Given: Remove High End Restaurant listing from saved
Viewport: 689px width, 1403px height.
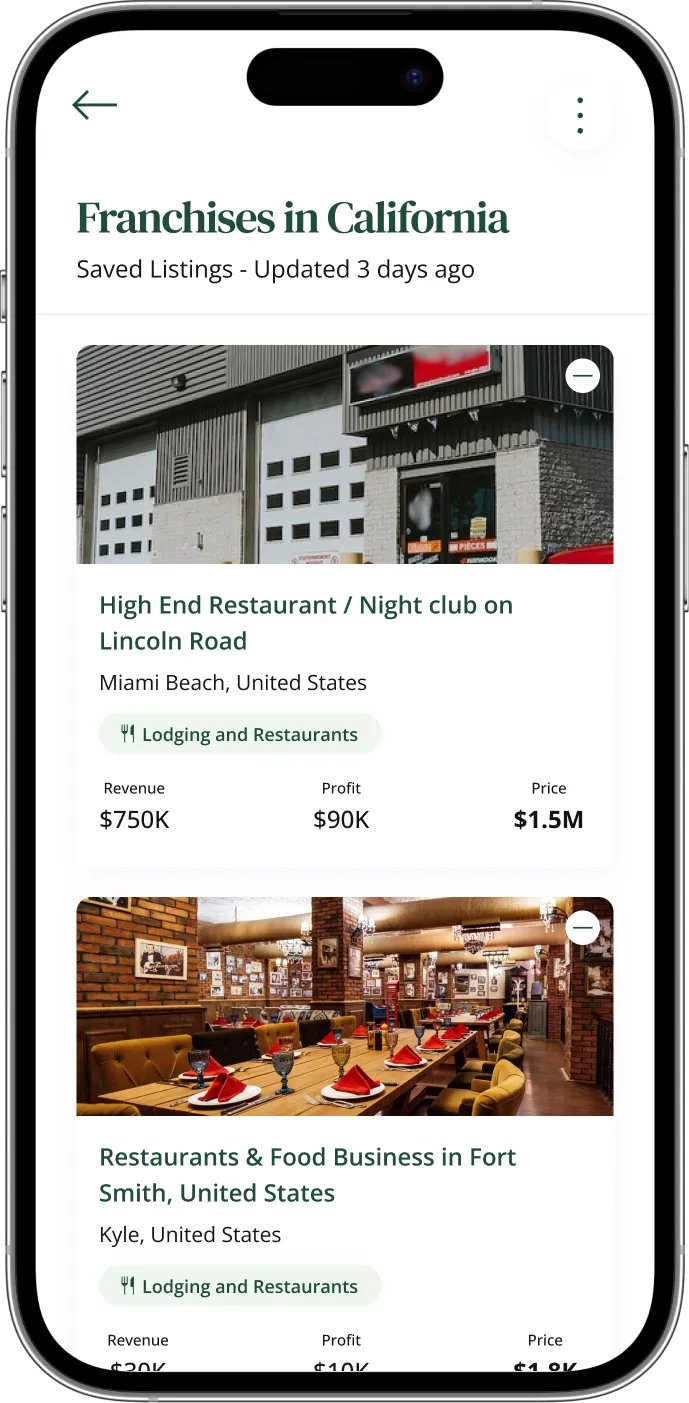Looking at the screenshot, I should [x=583, y=376].
